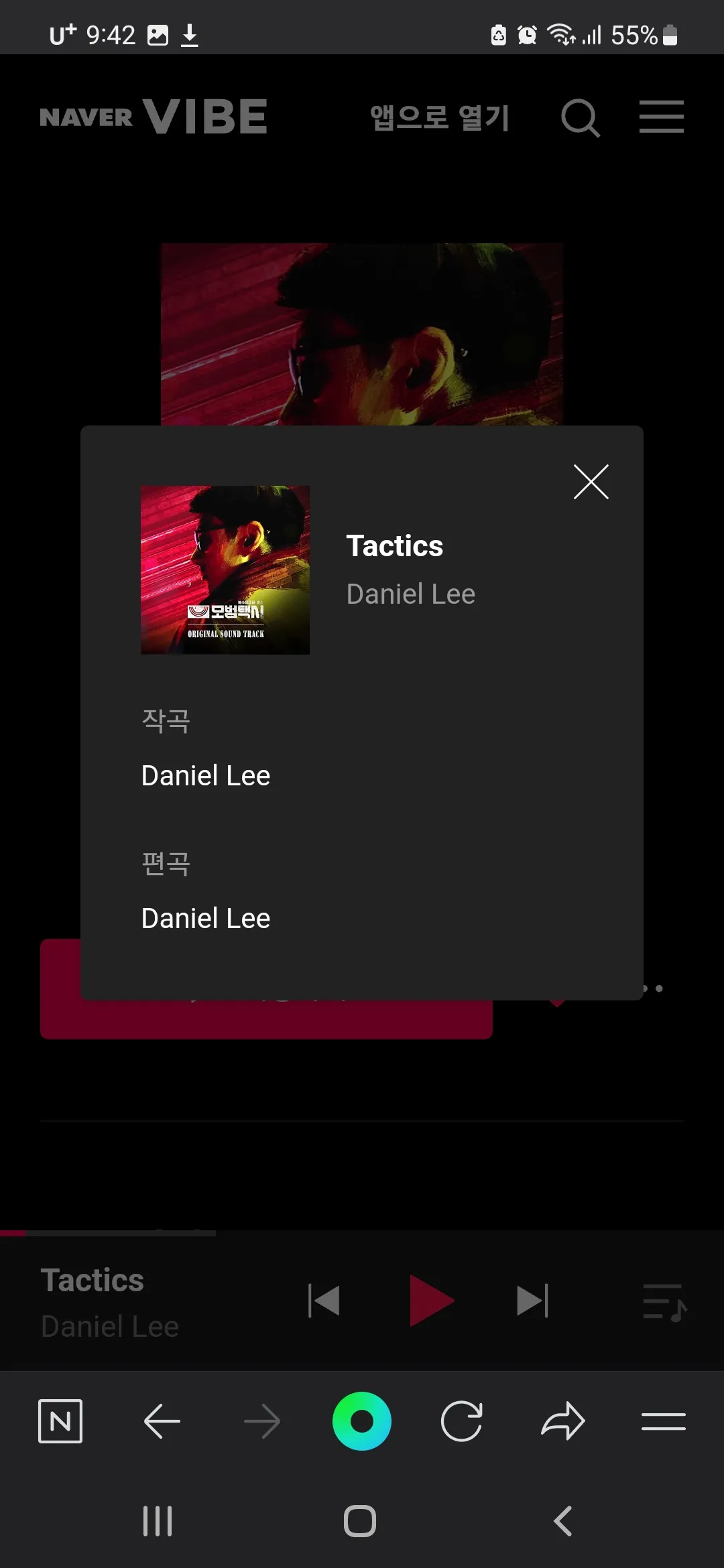Open the browser tabs icon
Image resolution: width=724 pixels, height=1568 pixels.
664,1421
